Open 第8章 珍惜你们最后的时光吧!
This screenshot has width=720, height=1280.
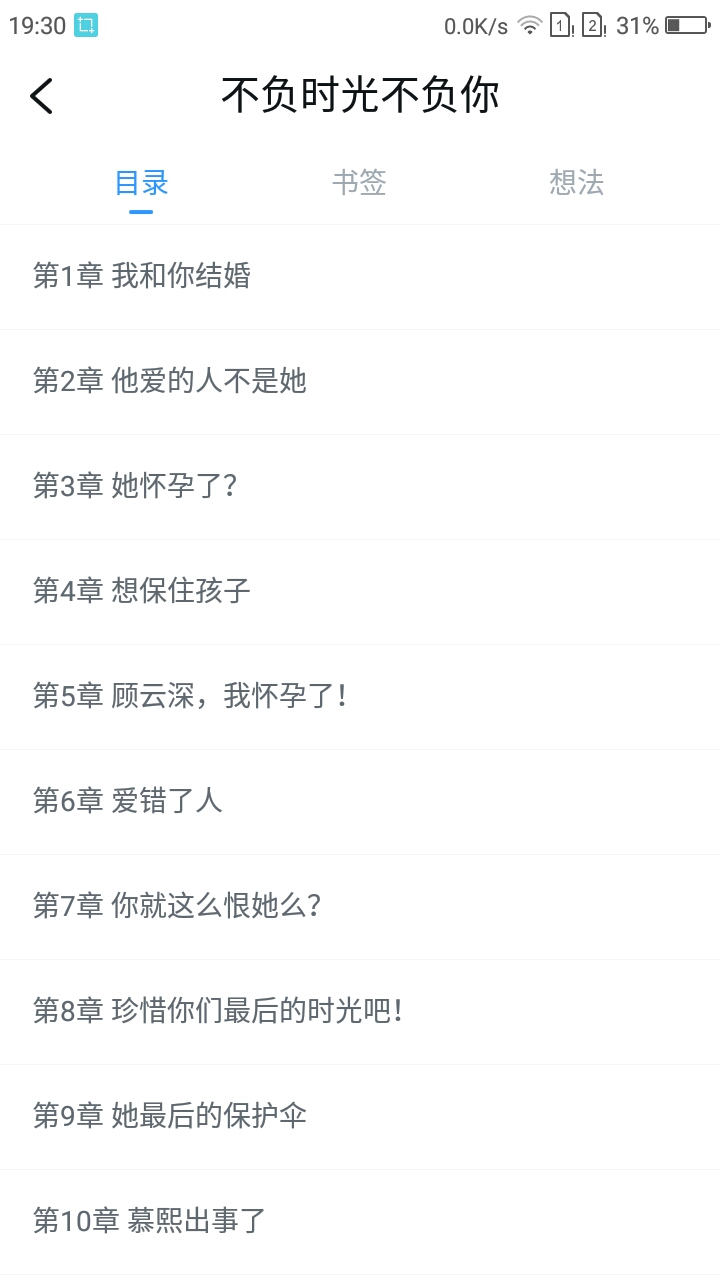(360, 1012)
